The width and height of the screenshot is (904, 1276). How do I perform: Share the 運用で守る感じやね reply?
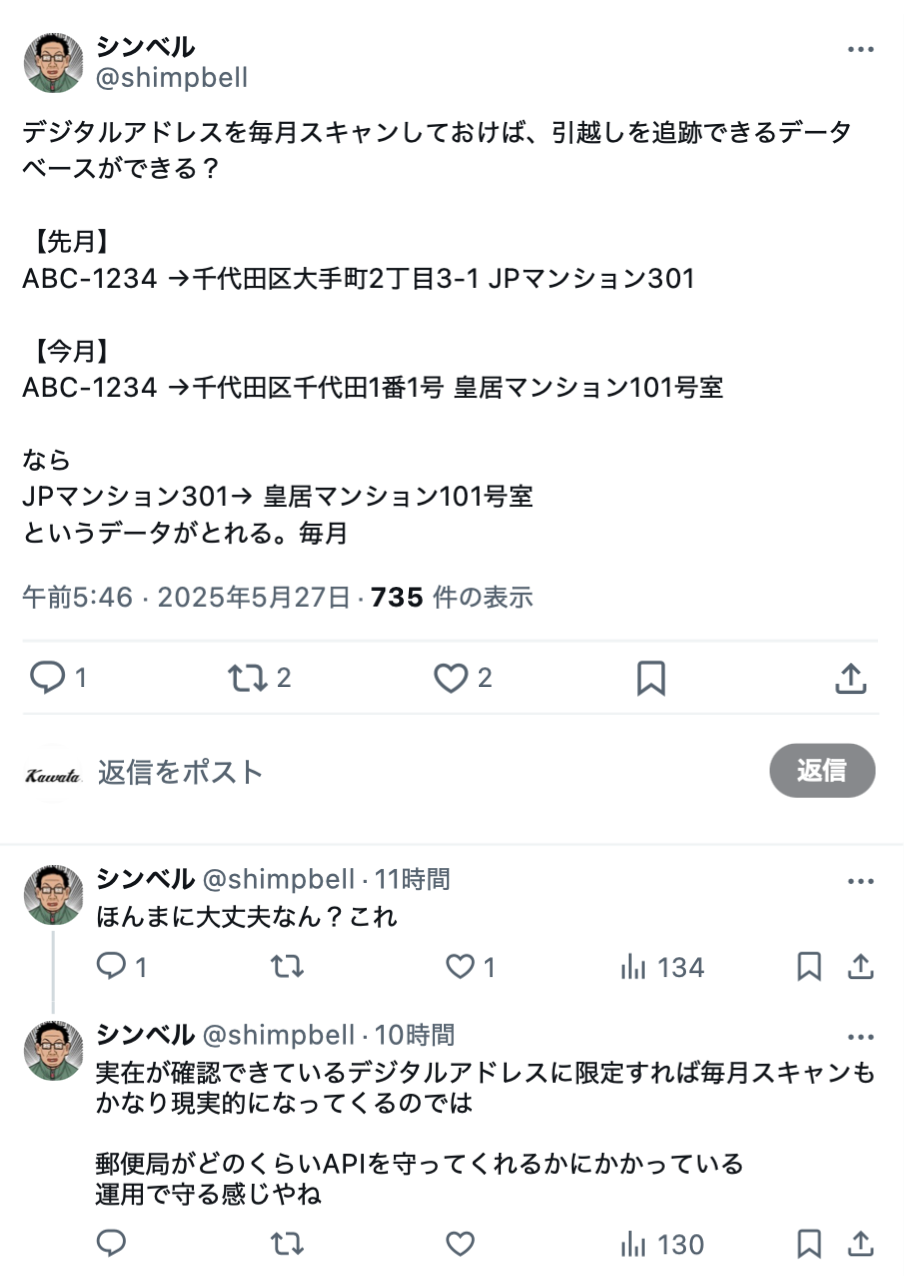pos(860,1244)
